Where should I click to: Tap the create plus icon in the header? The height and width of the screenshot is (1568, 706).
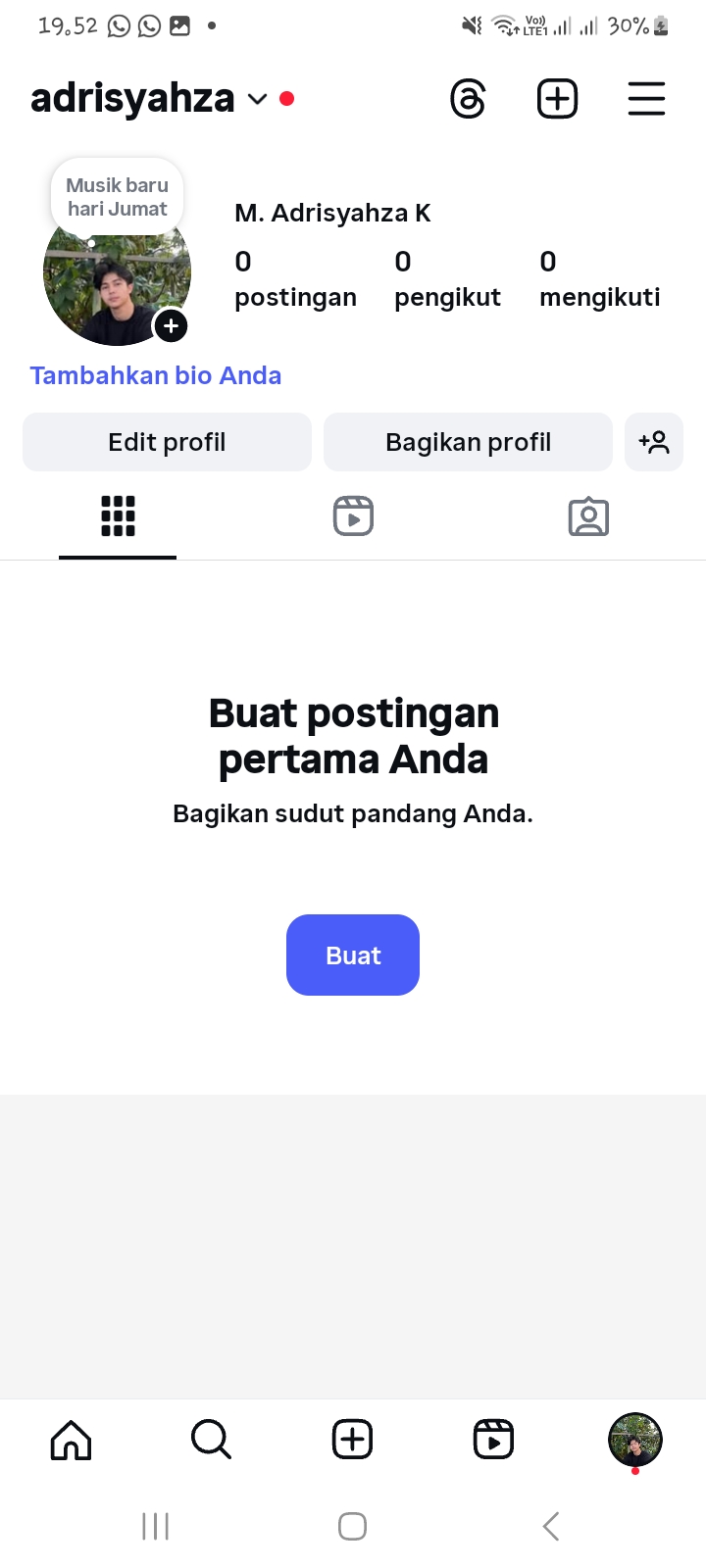[x=557, y=99]
